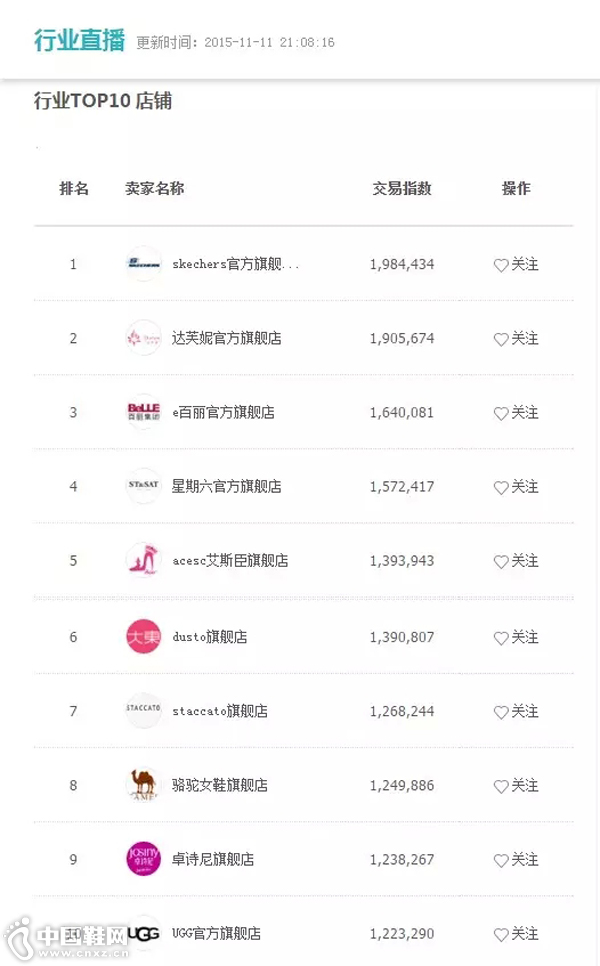Follow e百丽官方旗舰店
600x966 pixels.
coord(516,413)
